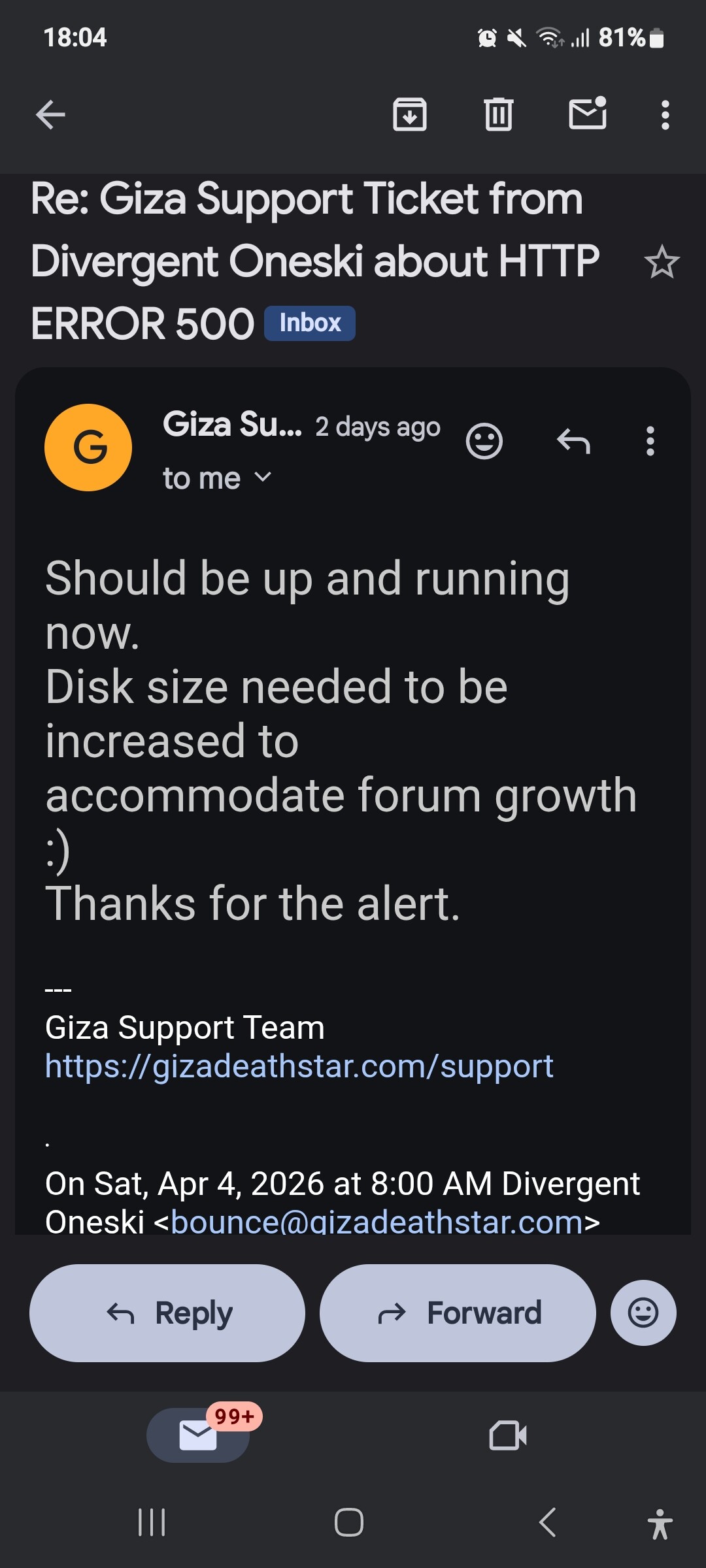Delete this email with the trash icon
The height and width of the screenshot is (1568, 706).
click(x=499, y=115)
